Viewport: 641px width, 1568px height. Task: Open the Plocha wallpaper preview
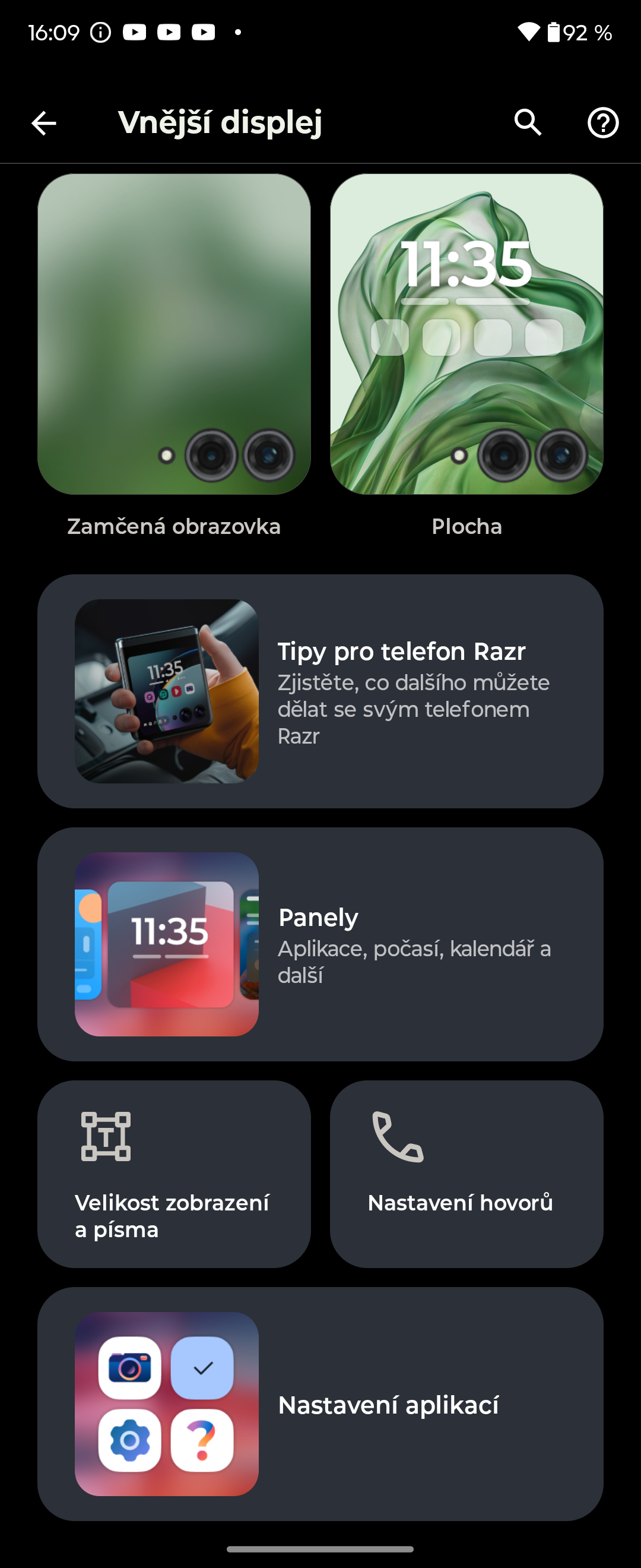467,334
